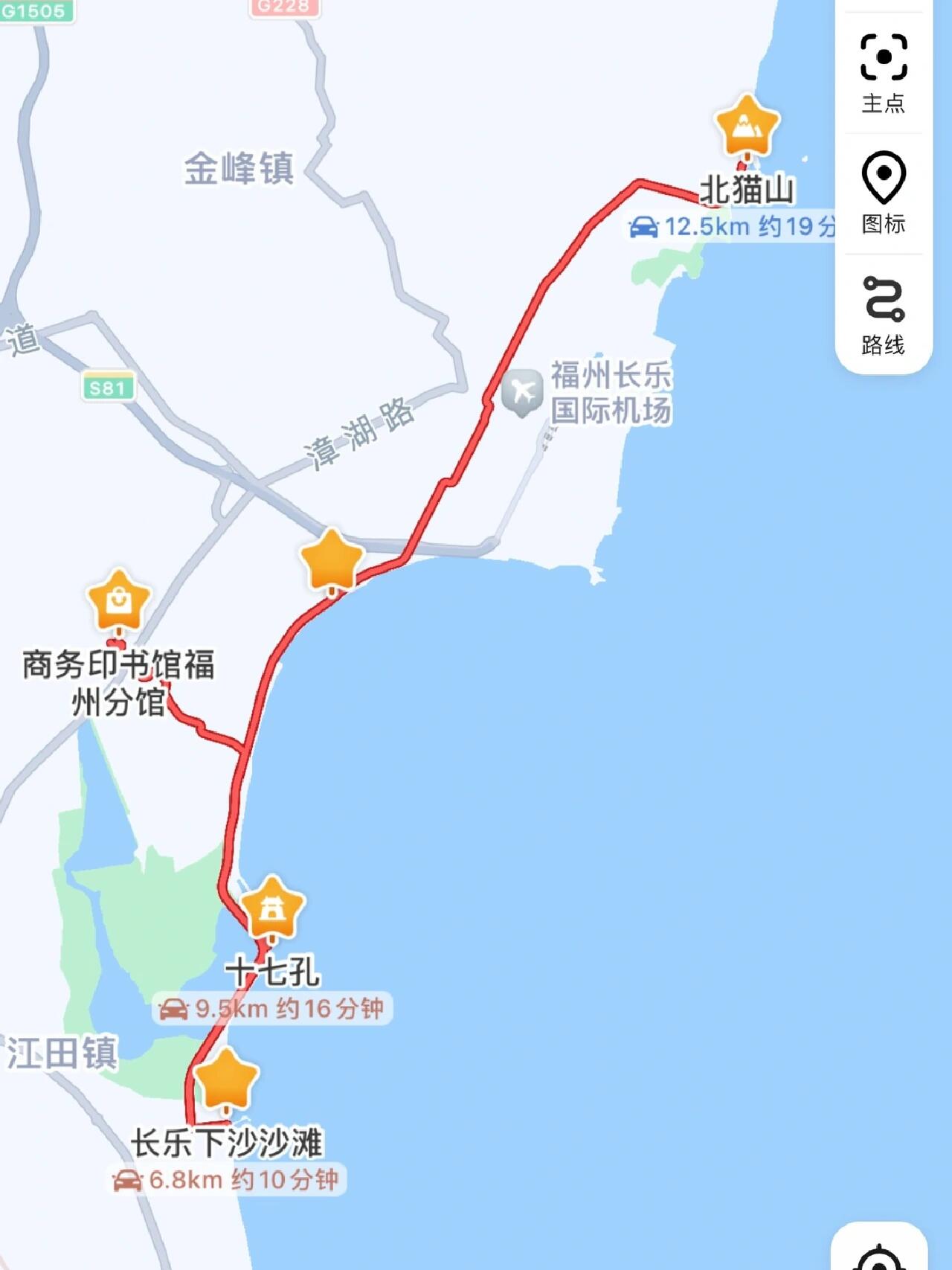Select the 主点 scan icon in the sidebar

tap(883, 58)
